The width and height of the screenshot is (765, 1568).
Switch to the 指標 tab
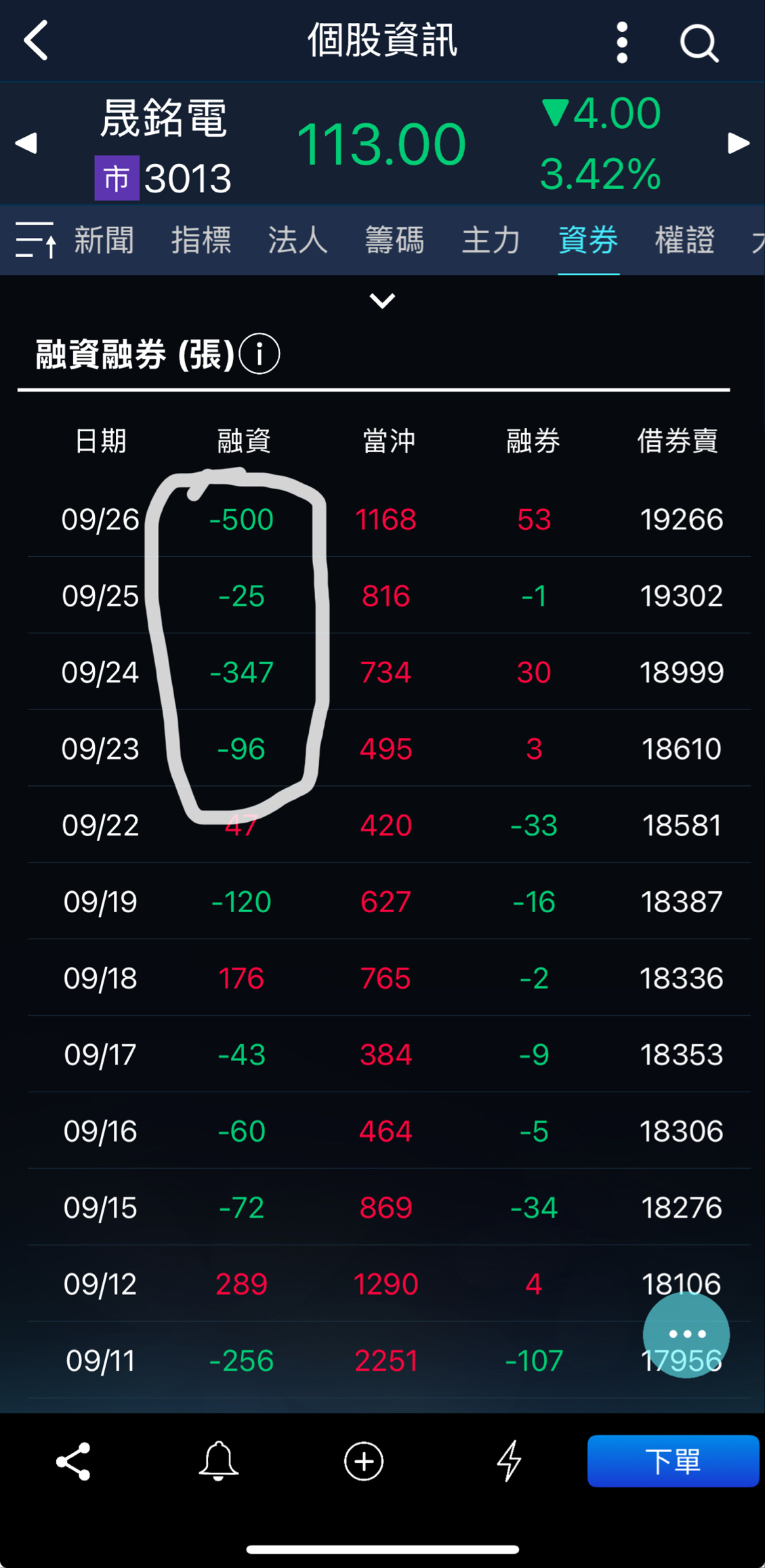(201, 240)
